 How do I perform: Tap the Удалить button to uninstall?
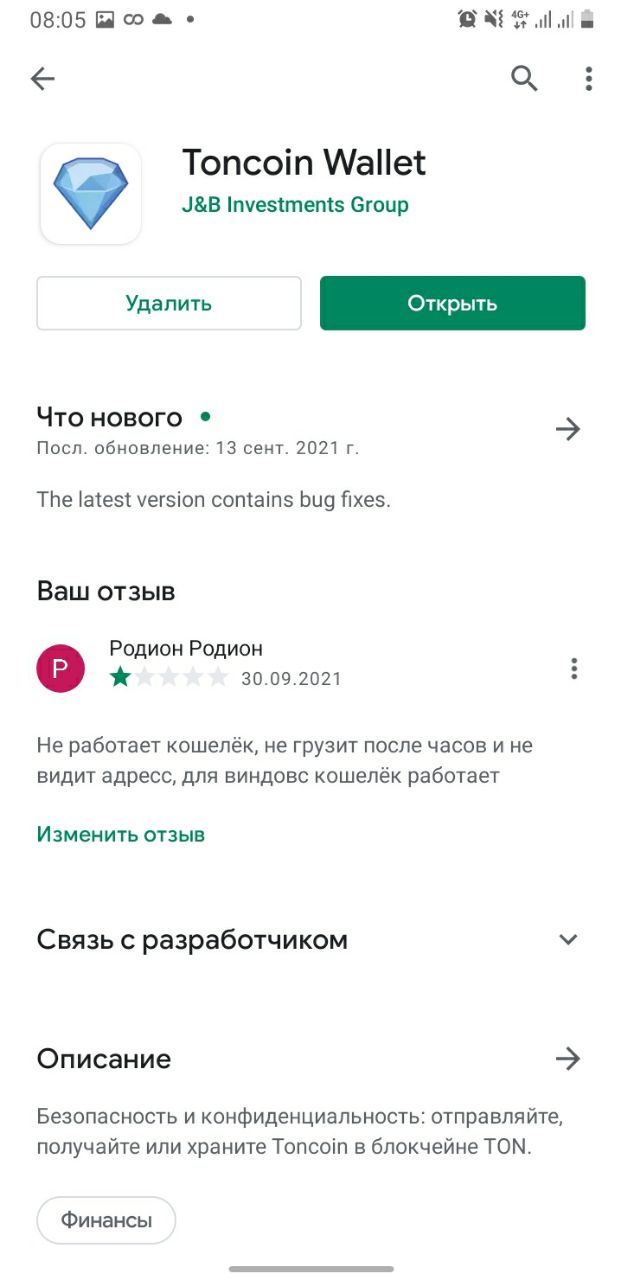[169, 303]
